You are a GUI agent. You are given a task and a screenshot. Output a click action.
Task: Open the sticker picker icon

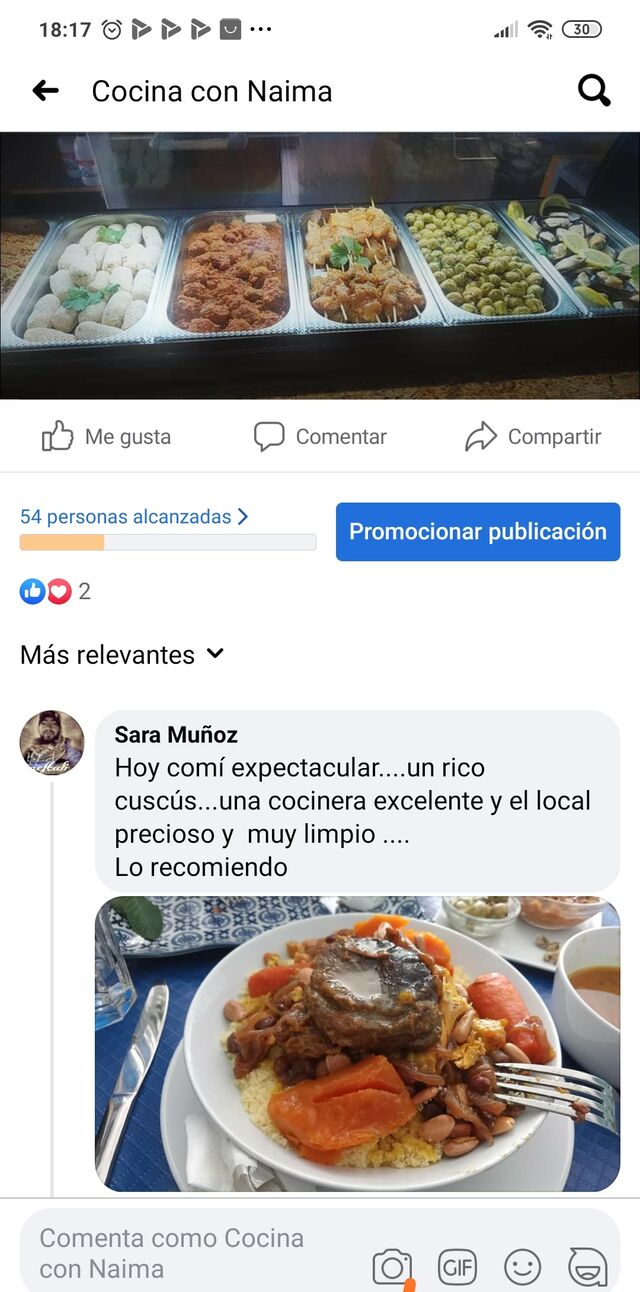(587, 1268)
